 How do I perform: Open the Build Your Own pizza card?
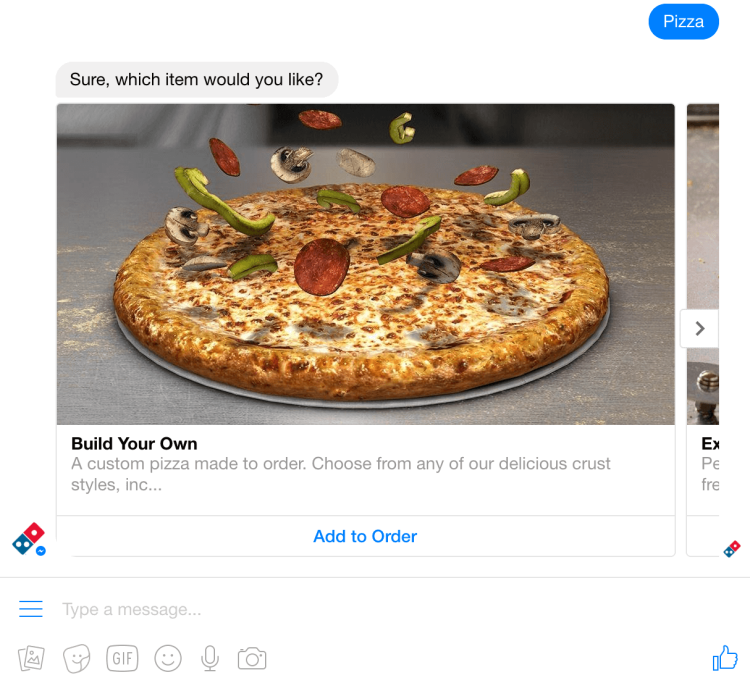[x=365, y=265]
